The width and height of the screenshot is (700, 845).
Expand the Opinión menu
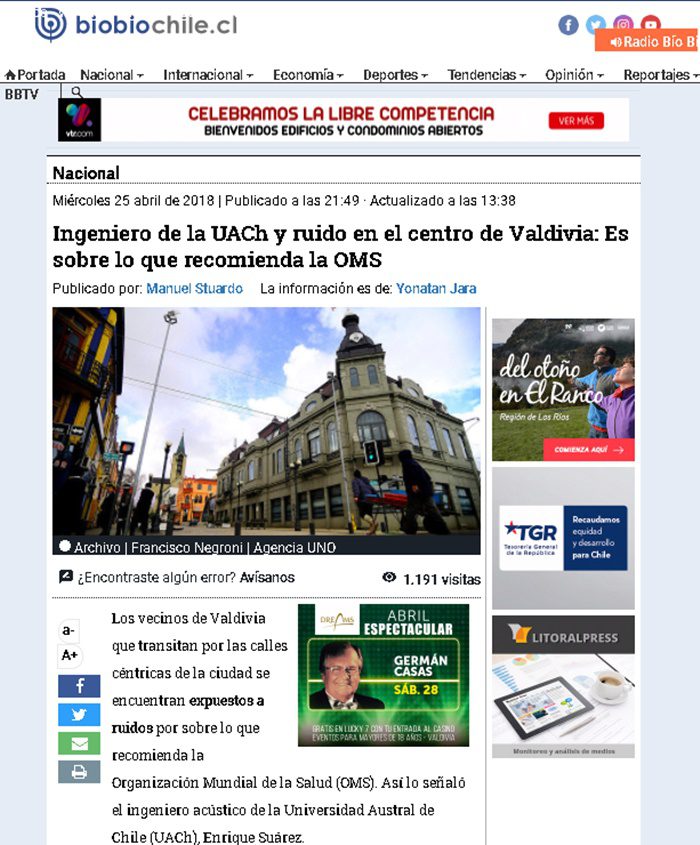coord(574,75)
